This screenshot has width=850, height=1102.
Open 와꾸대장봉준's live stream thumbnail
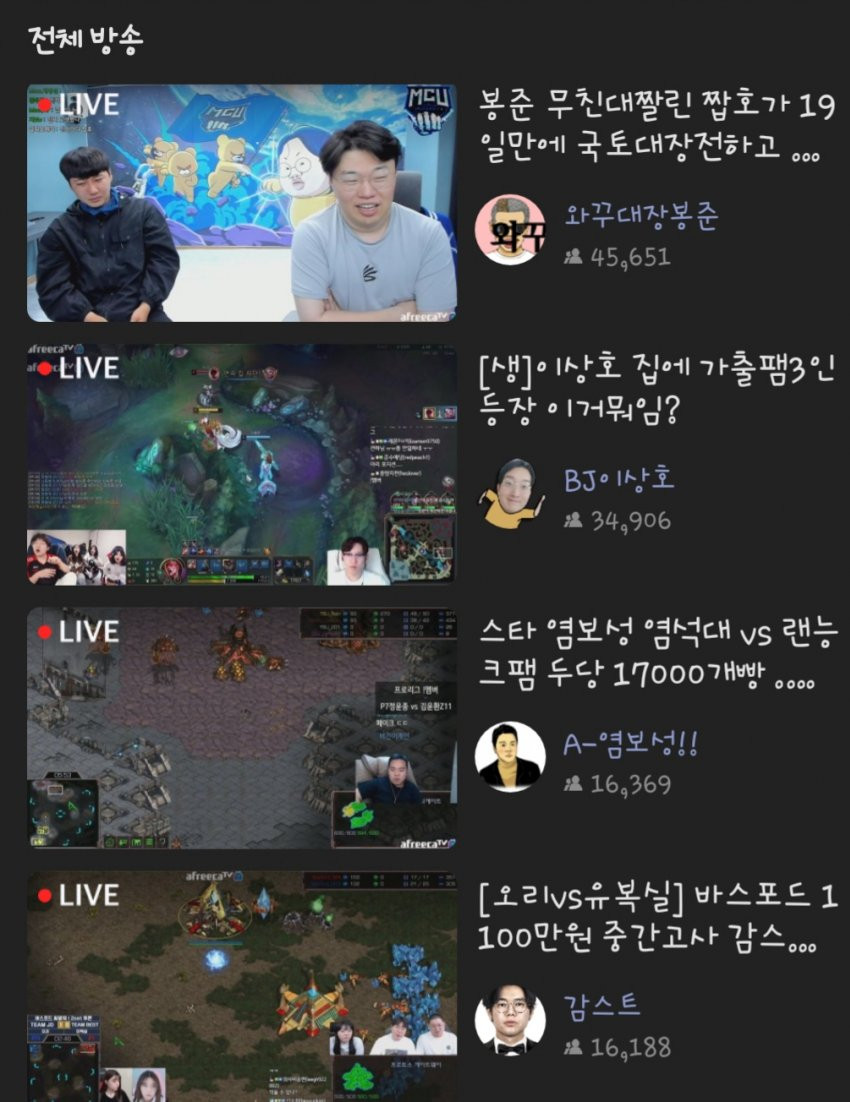241,203
